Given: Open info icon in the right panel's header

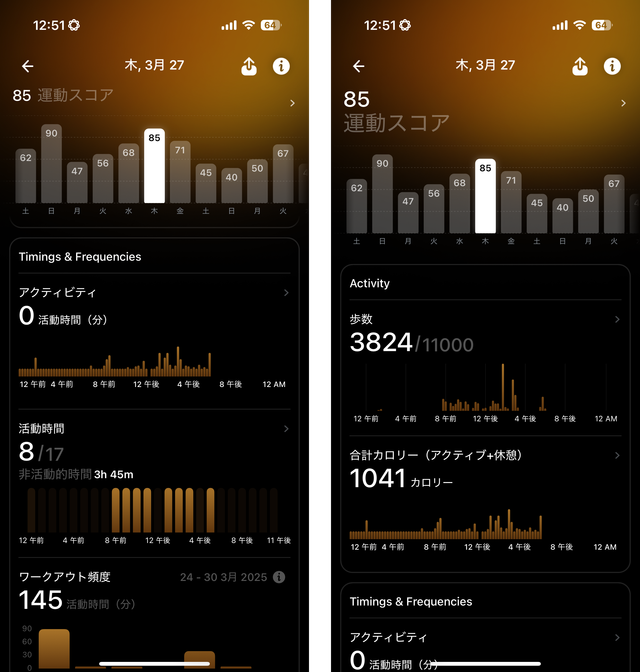Looking at the screenshot, I should pyautogui.click(x=612, y=66).
